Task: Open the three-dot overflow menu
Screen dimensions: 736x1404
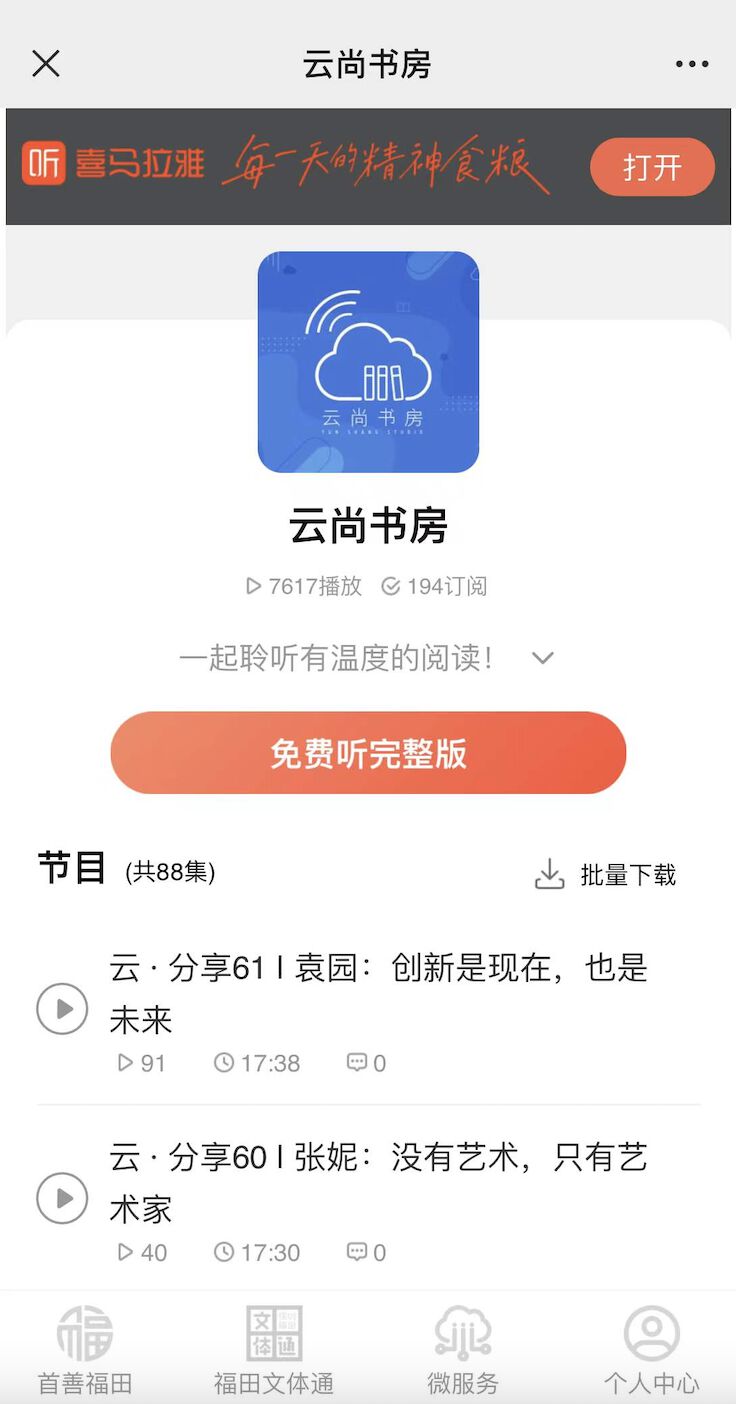Action: (692, 64)
